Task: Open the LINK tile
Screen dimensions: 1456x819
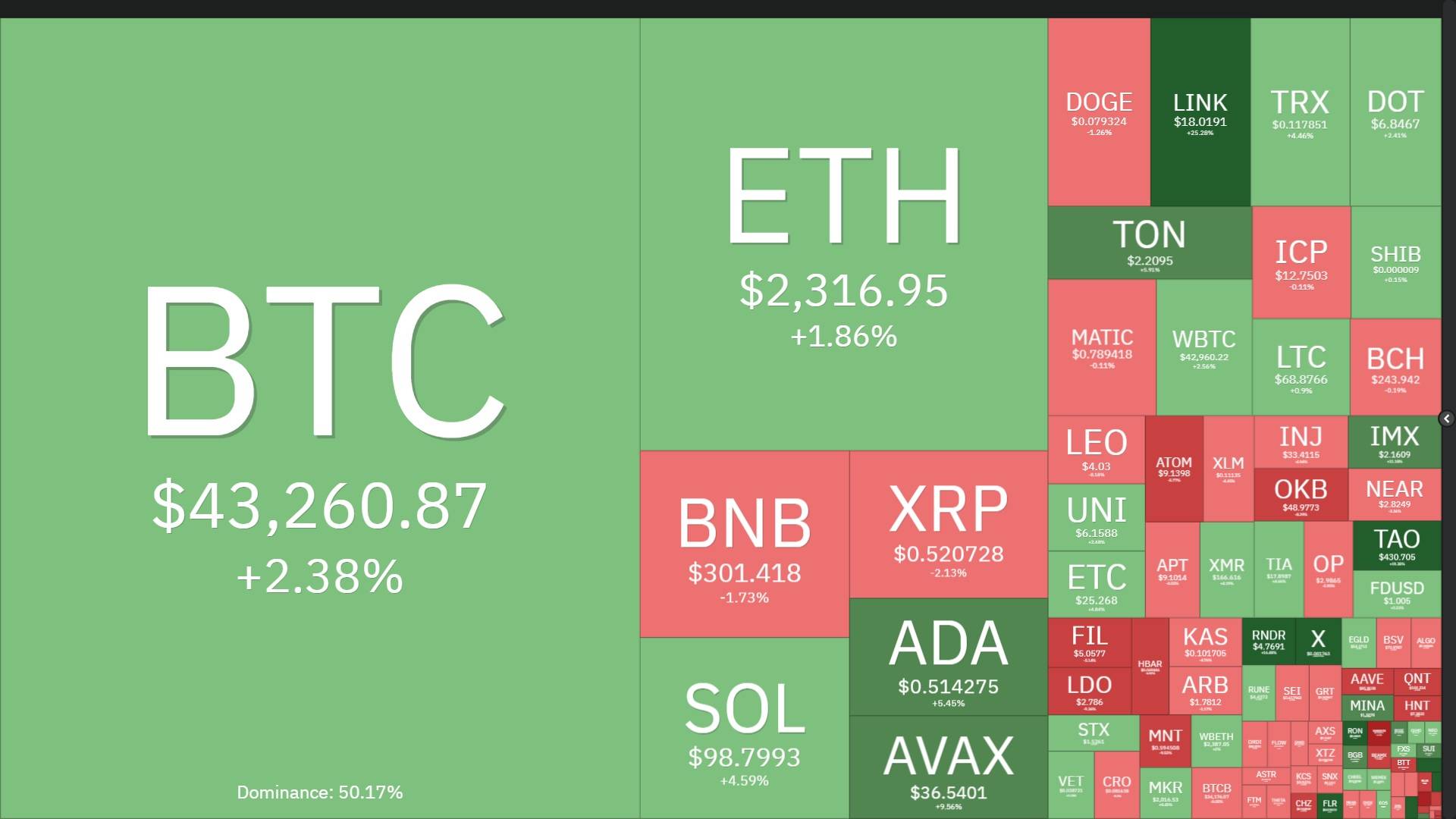Action: pyautogui.click(x=1200, y=112)
